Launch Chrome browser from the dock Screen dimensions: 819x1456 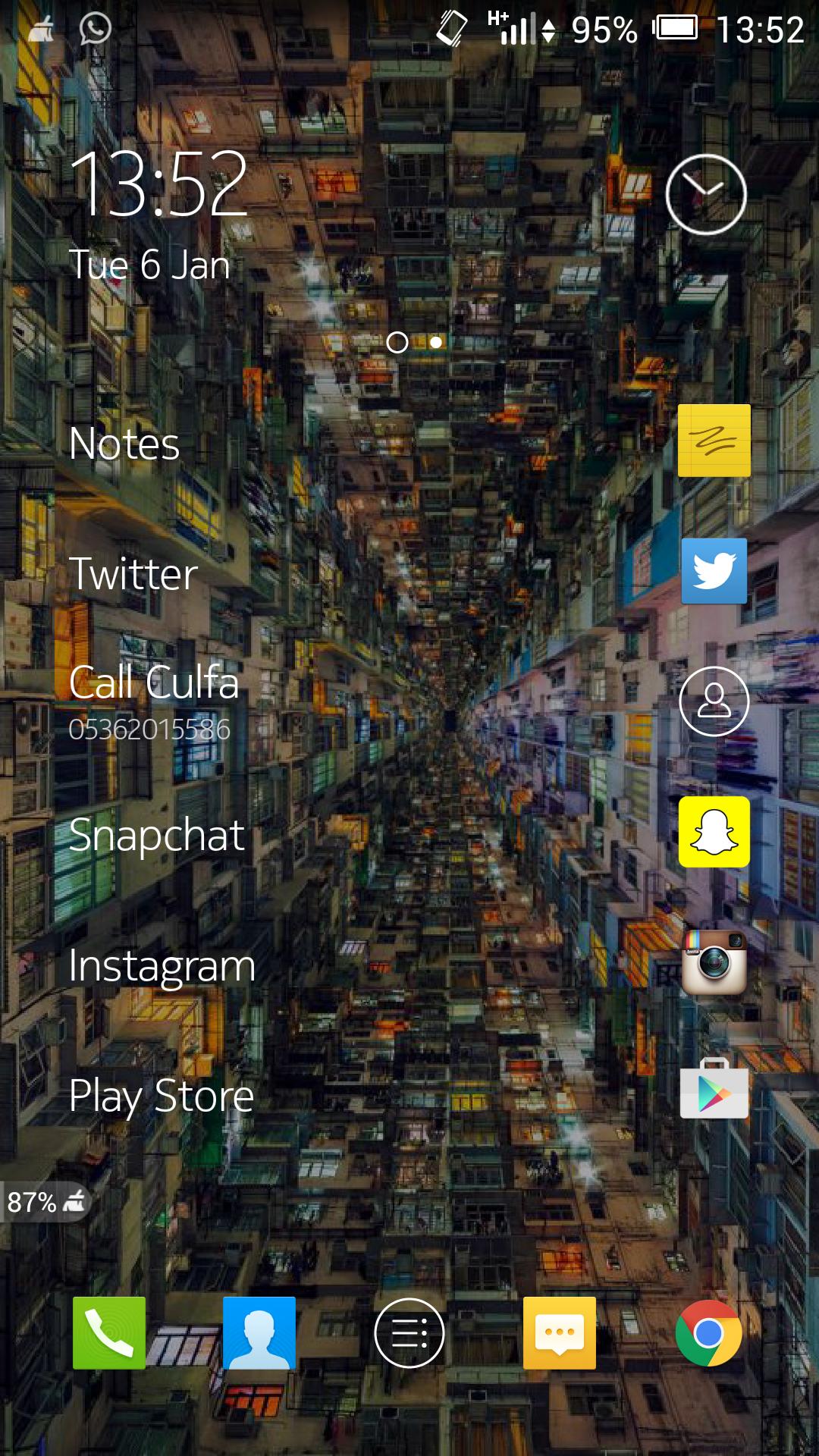[x=708, y=1332]
